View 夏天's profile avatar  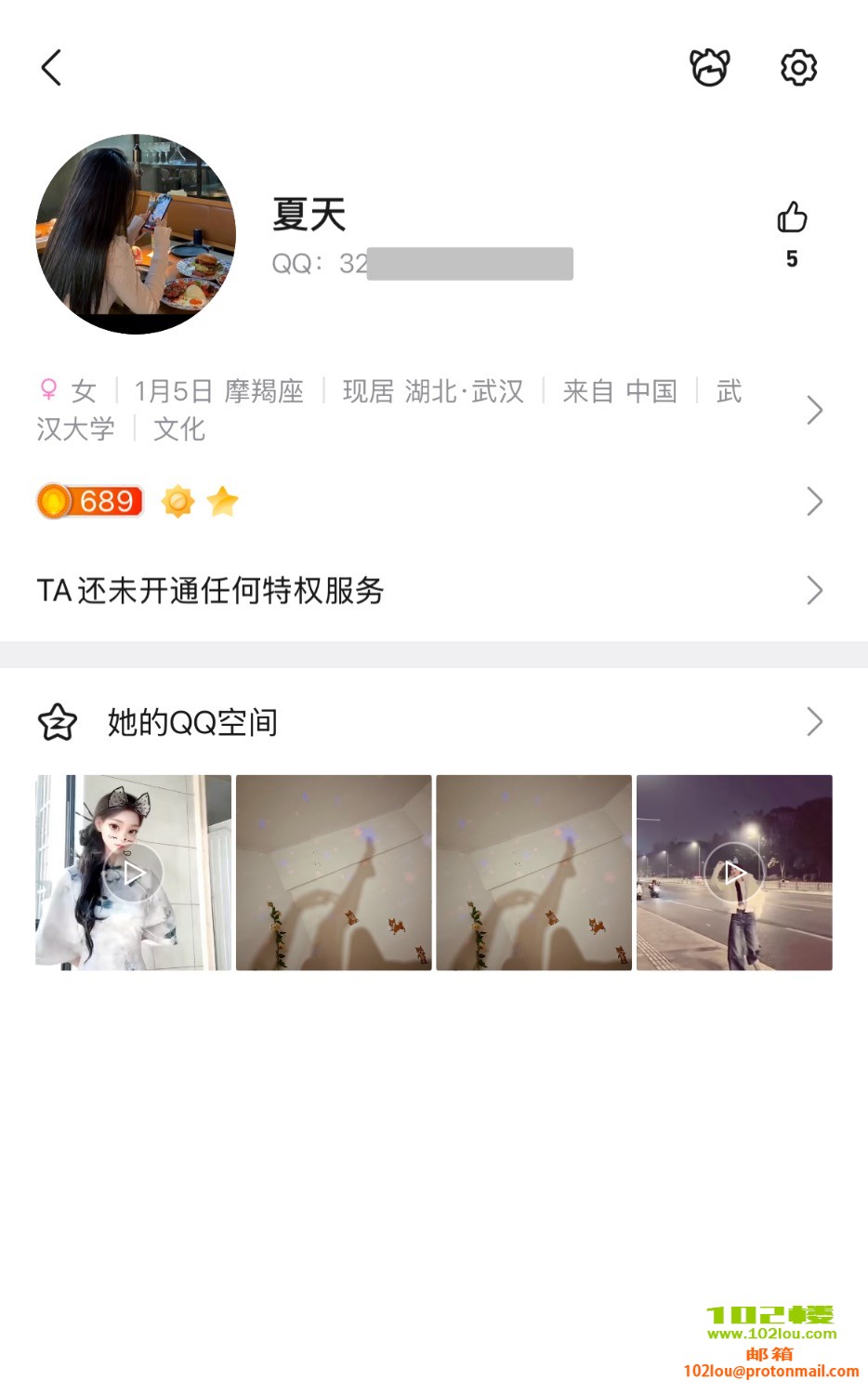[136, 234]
